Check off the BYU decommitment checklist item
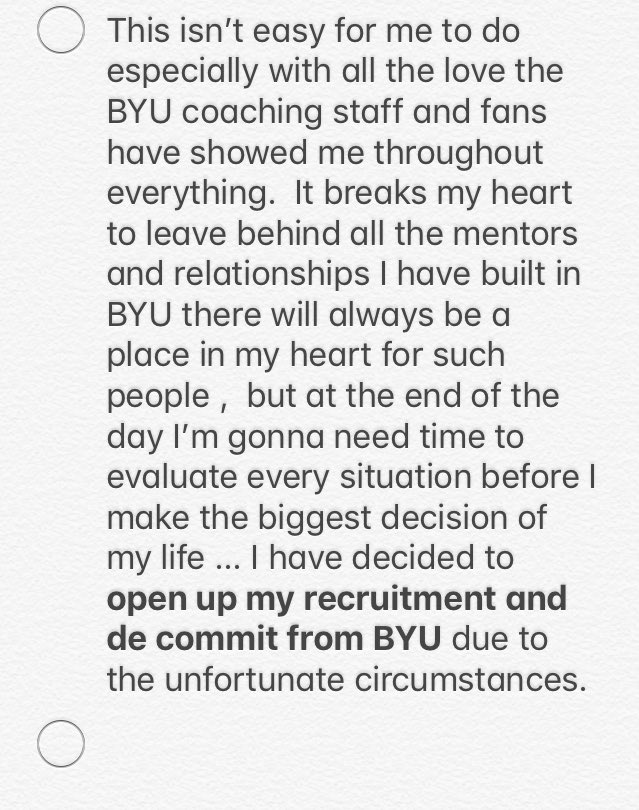The image size is (639, 810). [60, 33]
